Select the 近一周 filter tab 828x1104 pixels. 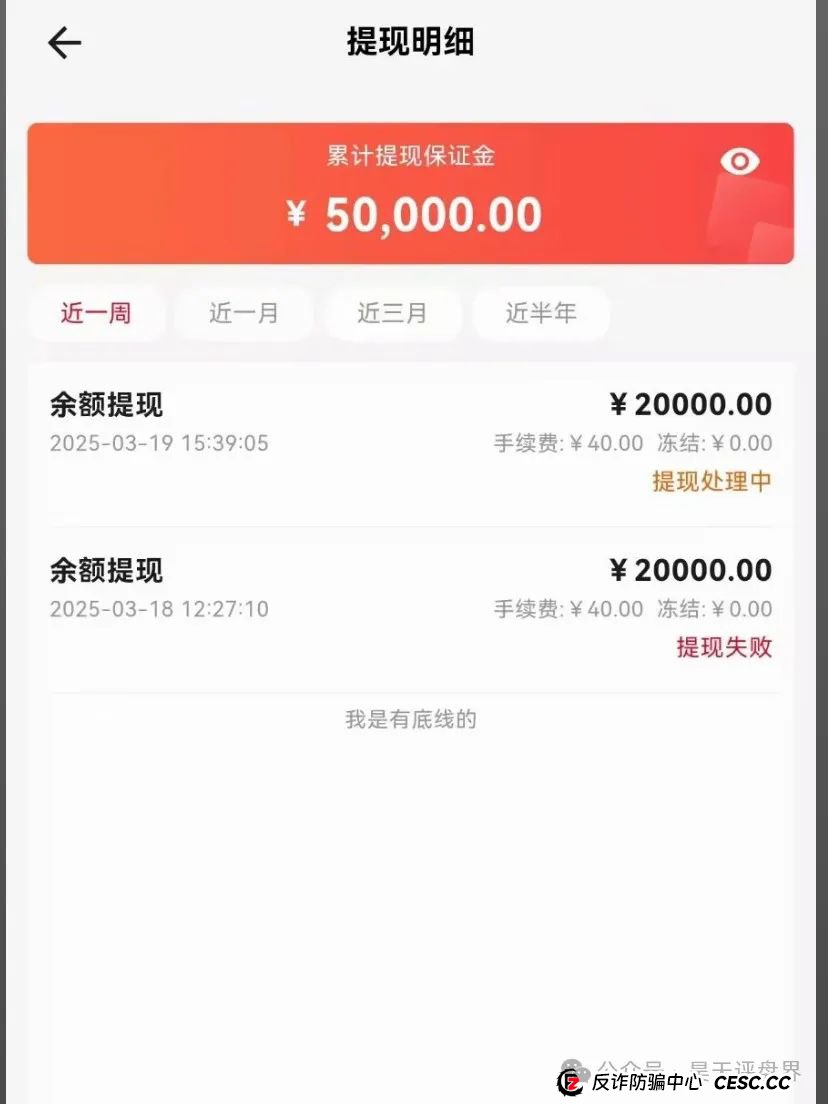click(x=96, y=313)
